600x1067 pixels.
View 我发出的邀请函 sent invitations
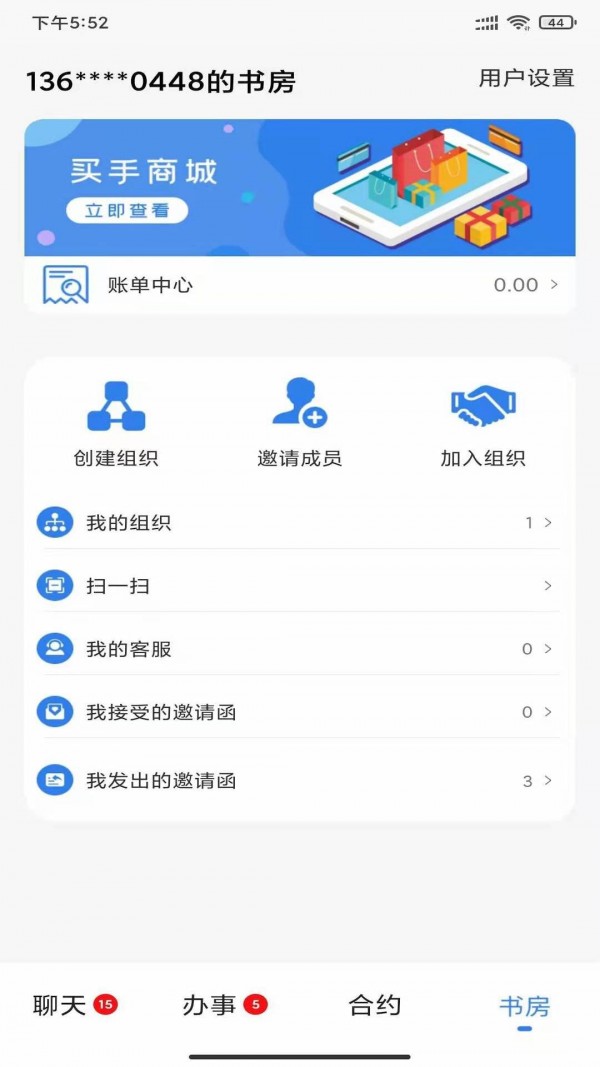pyautogui.click(x=299, y=781)
